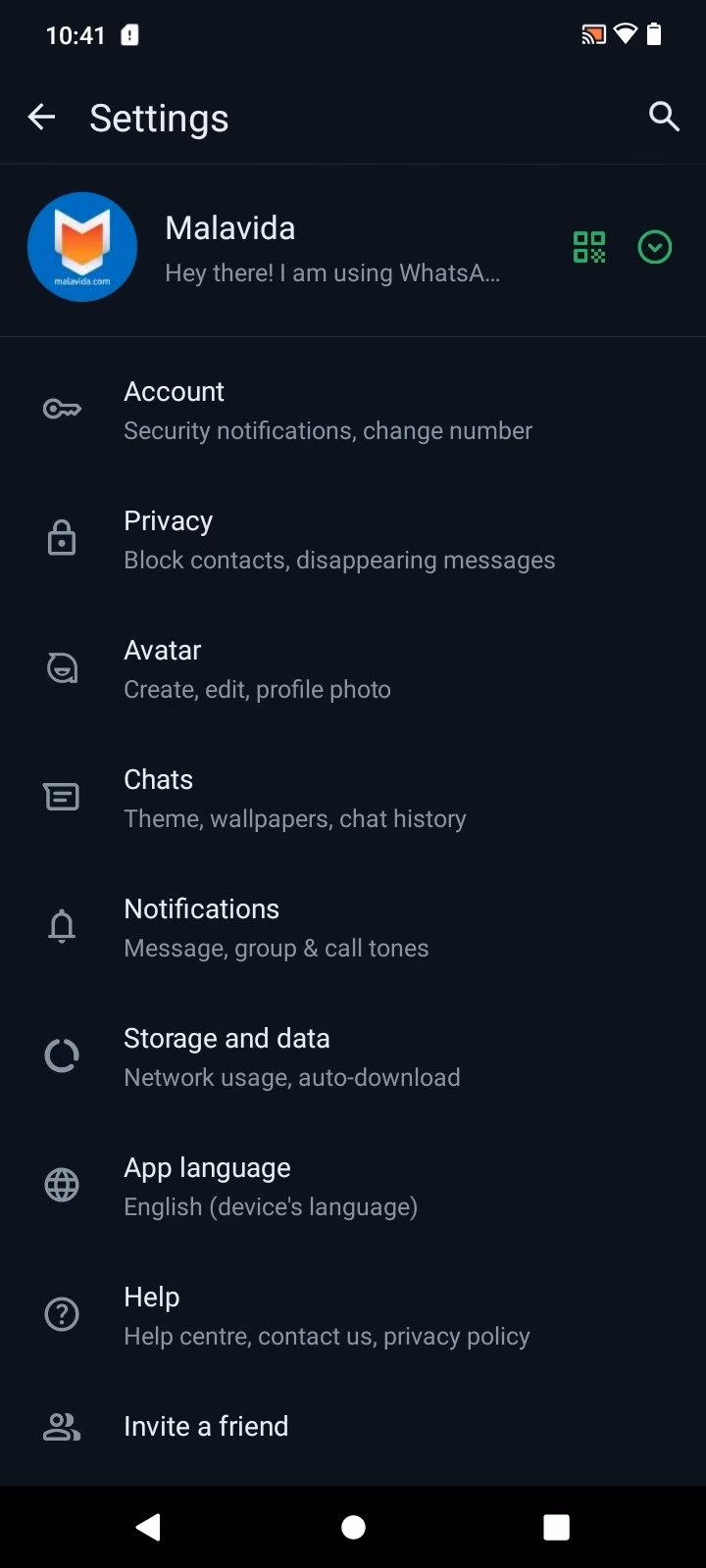
Task: Select the App language globe icon
Action: pos(61,1185)
